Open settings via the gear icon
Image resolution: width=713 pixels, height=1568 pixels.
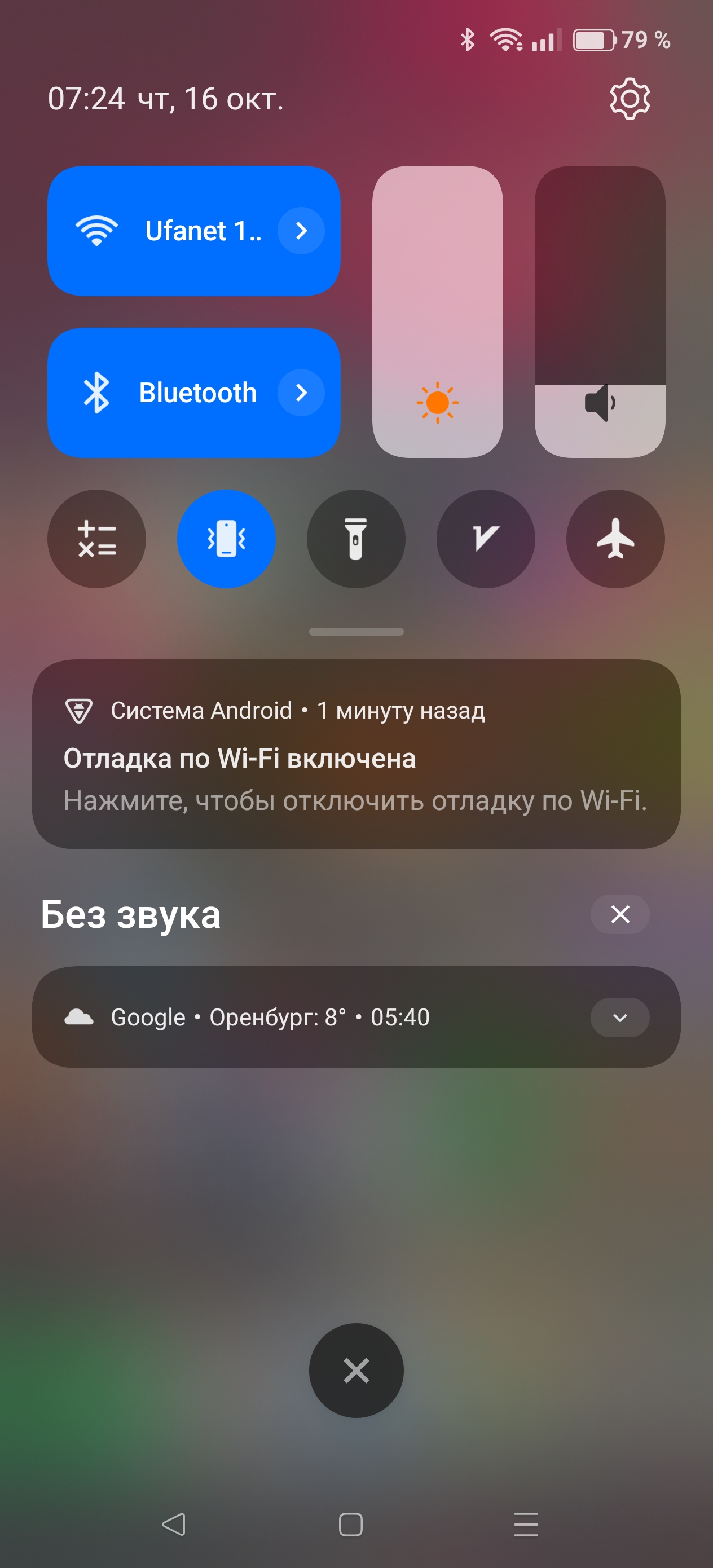tap(630, 99)
